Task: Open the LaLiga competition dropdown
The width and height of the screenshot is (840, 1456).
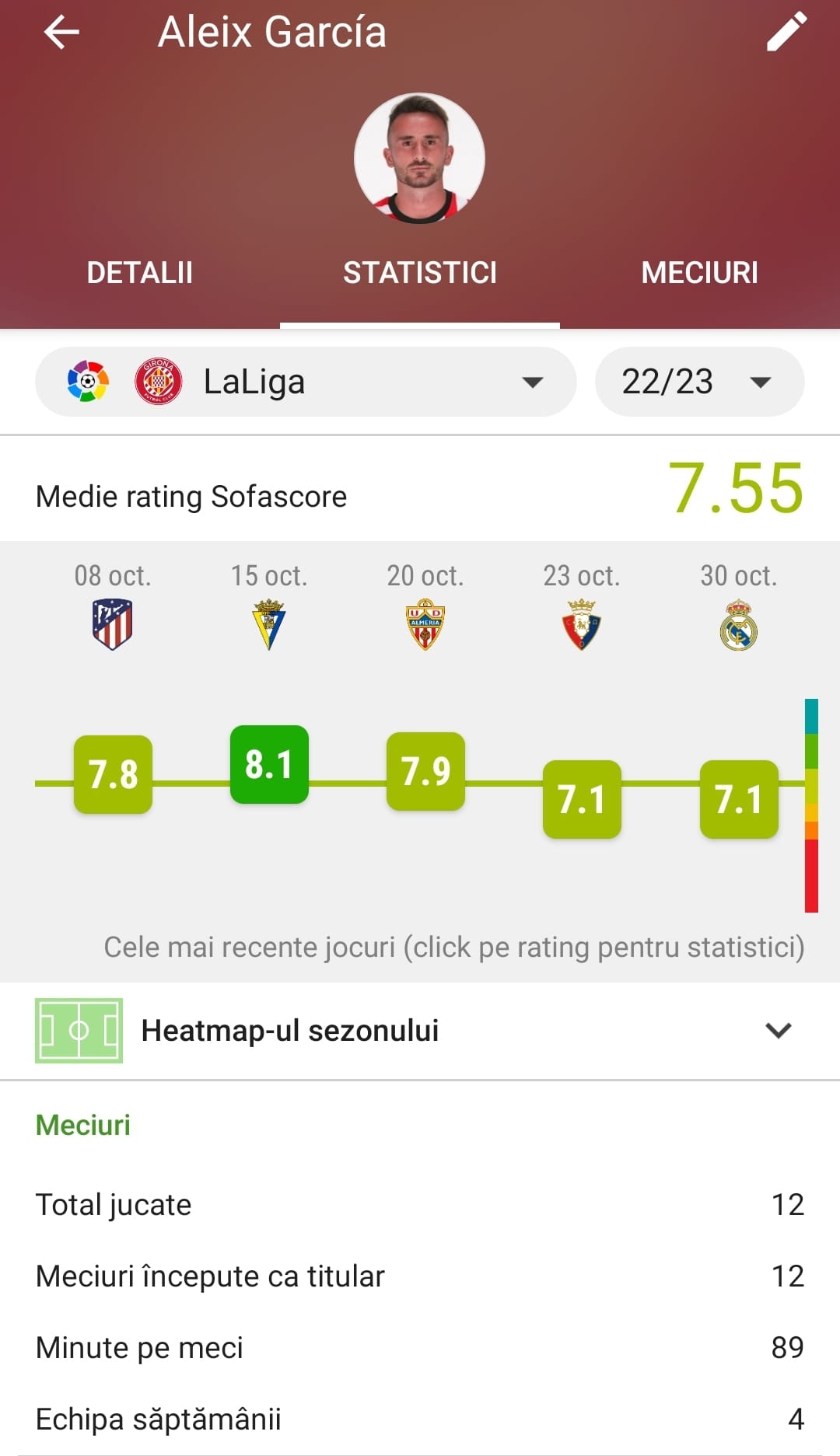Action: pyautogui.click(x=306, y=382)
